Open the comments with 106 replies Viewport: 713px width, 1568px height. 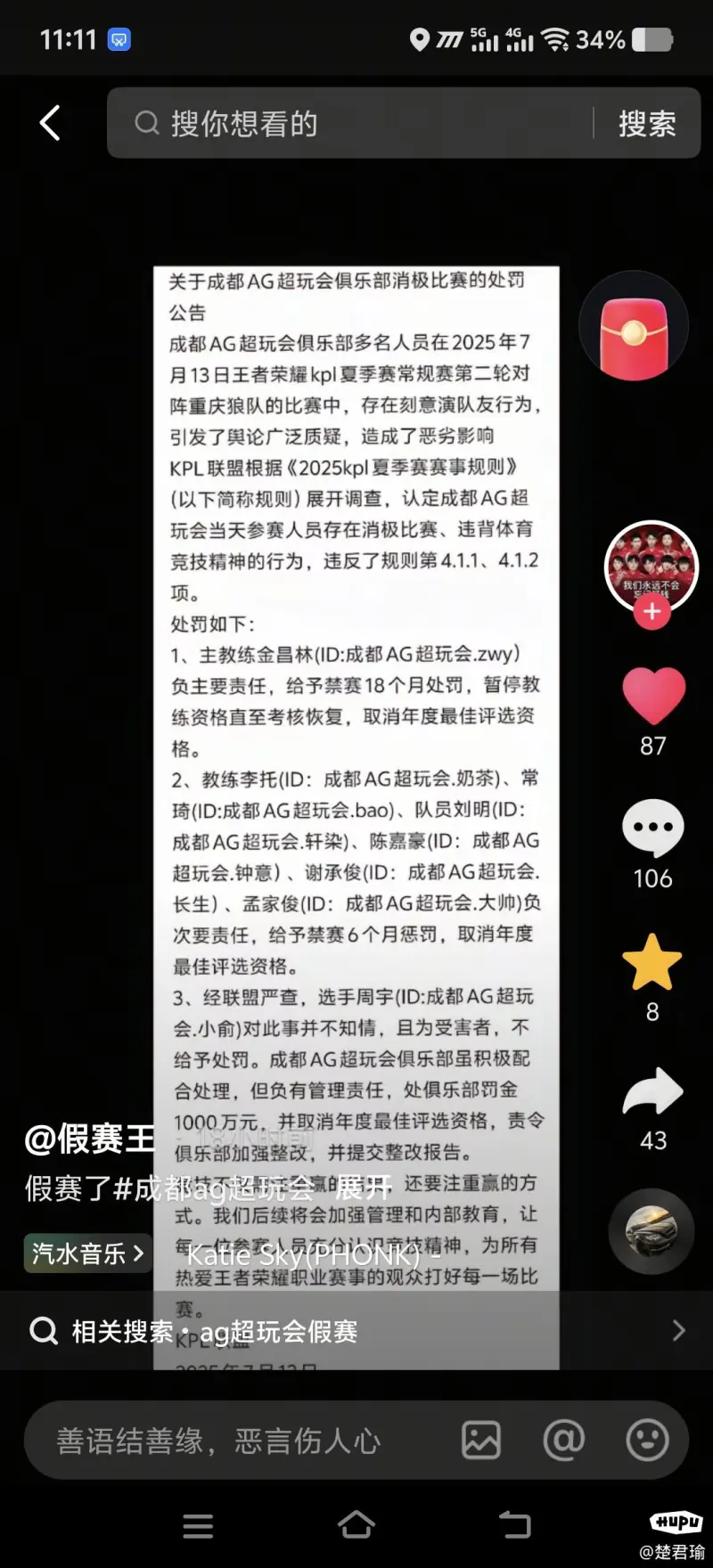pos(652,829)
